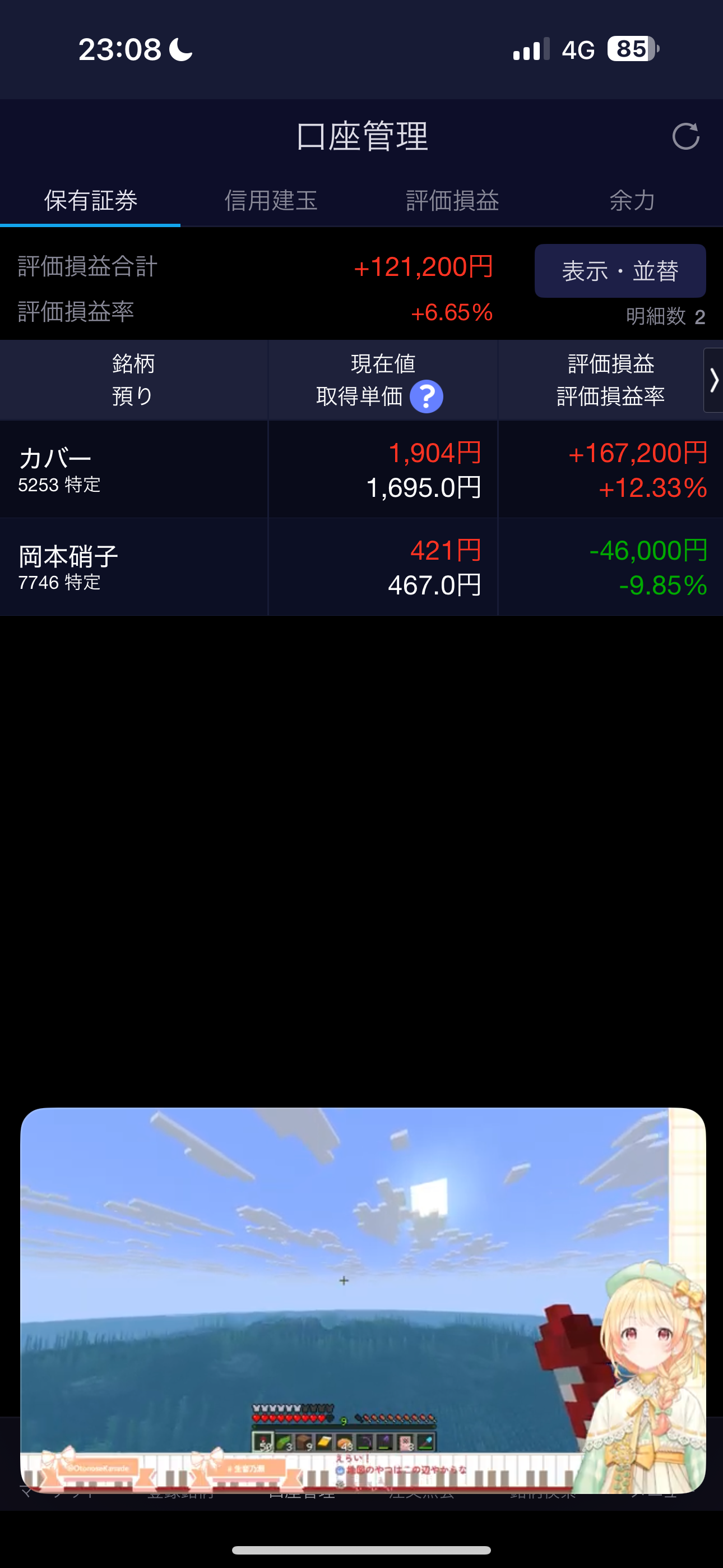This screenshot has height=1568, width=723.
Task: Show more columns with the right chevron
Action: 713,380
